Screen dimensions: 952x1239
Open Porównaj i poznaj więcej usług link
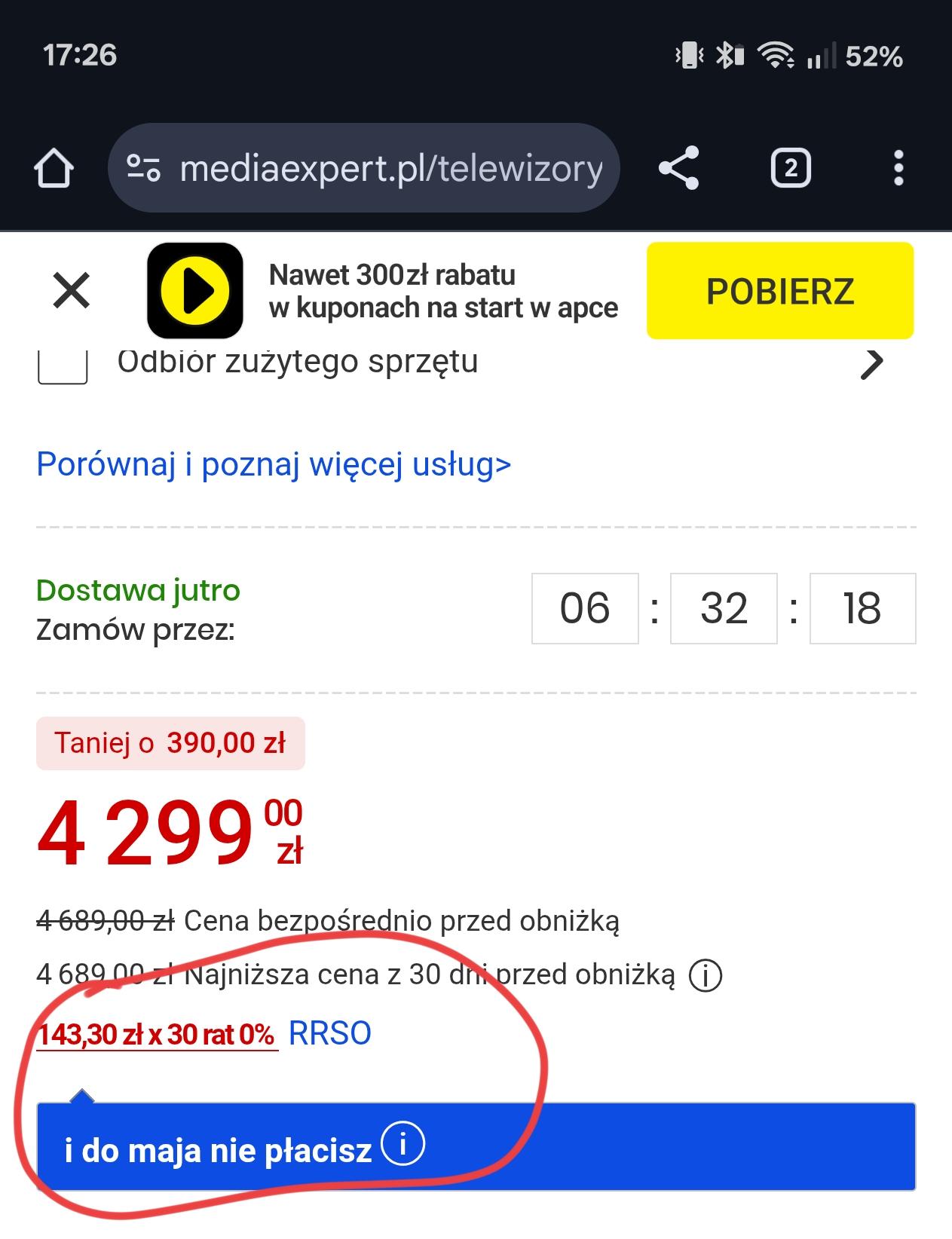click(274, 464)
